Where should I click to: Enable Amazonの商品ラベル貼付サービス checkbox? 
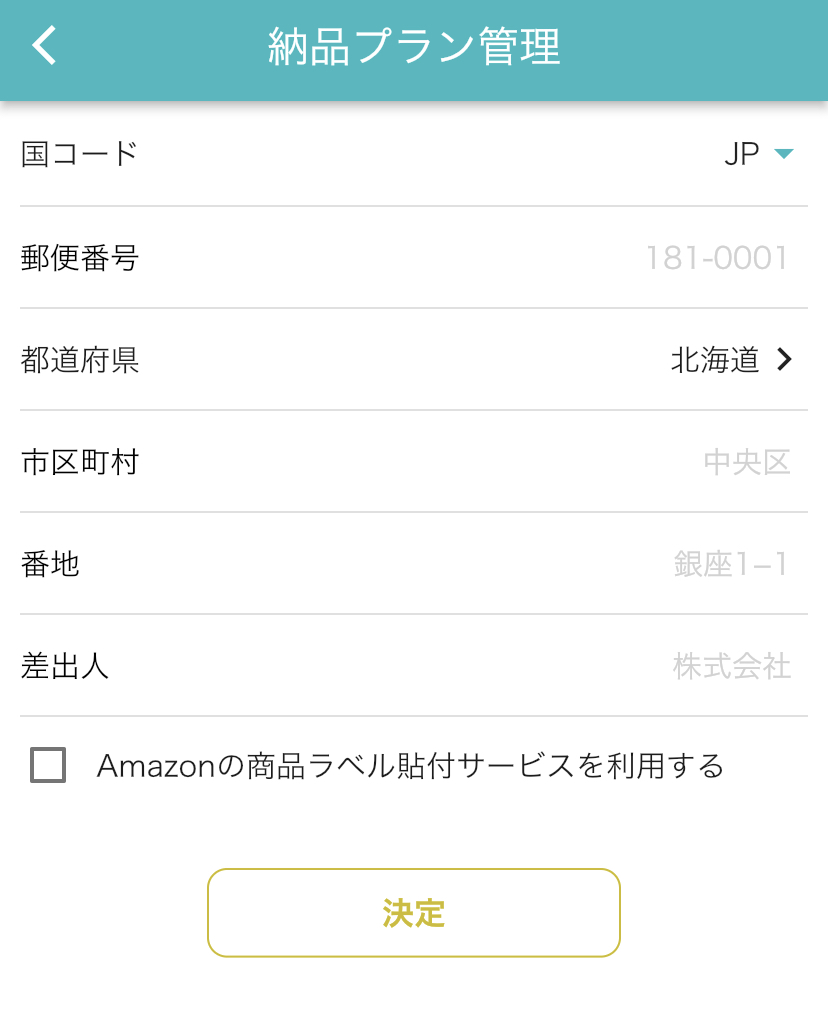[x=49, y=766]
